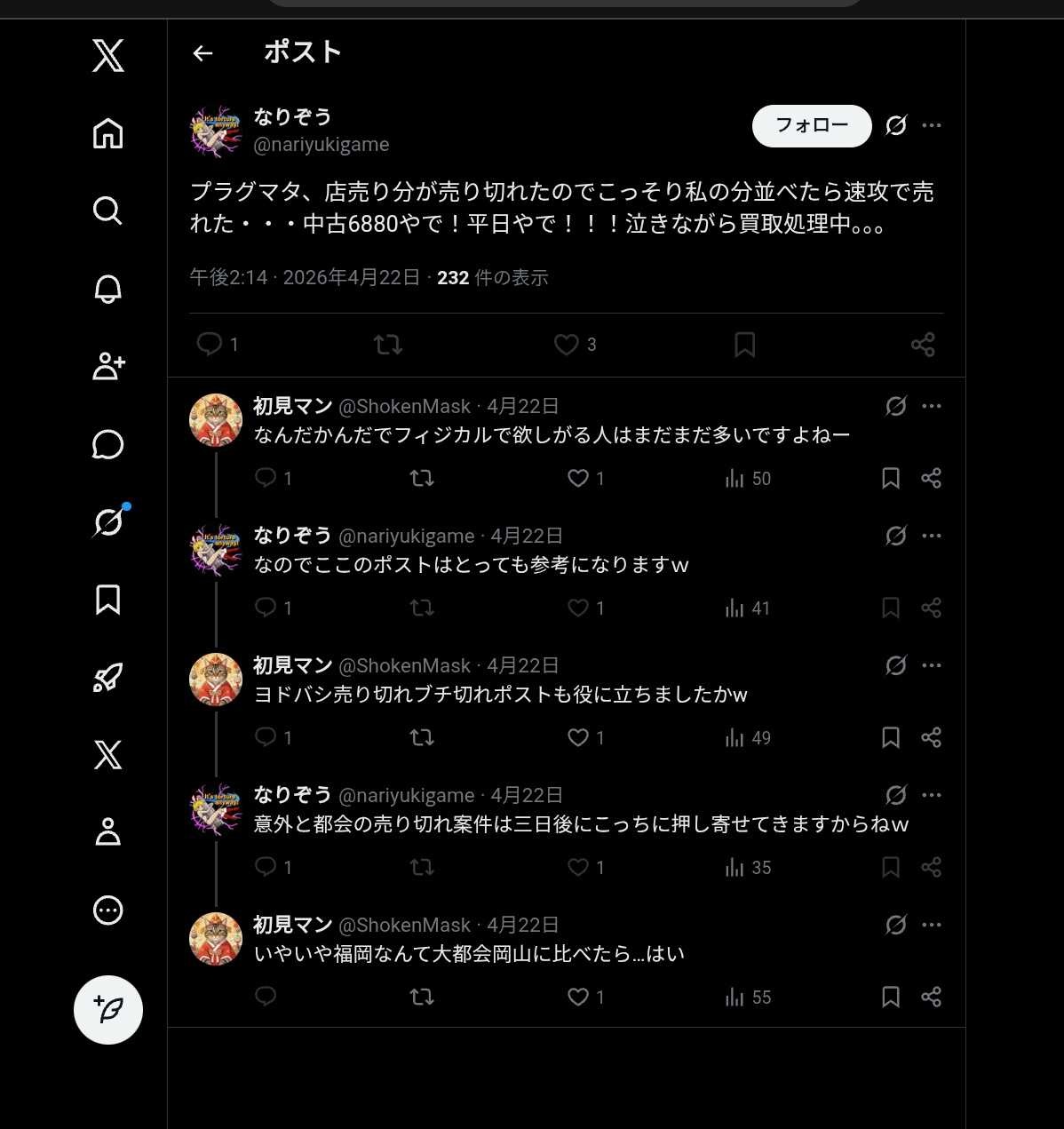Repost the main post by なりぞう
Image resolution: width=1064 pixels, height=1129 pixels.
point(388,345)
